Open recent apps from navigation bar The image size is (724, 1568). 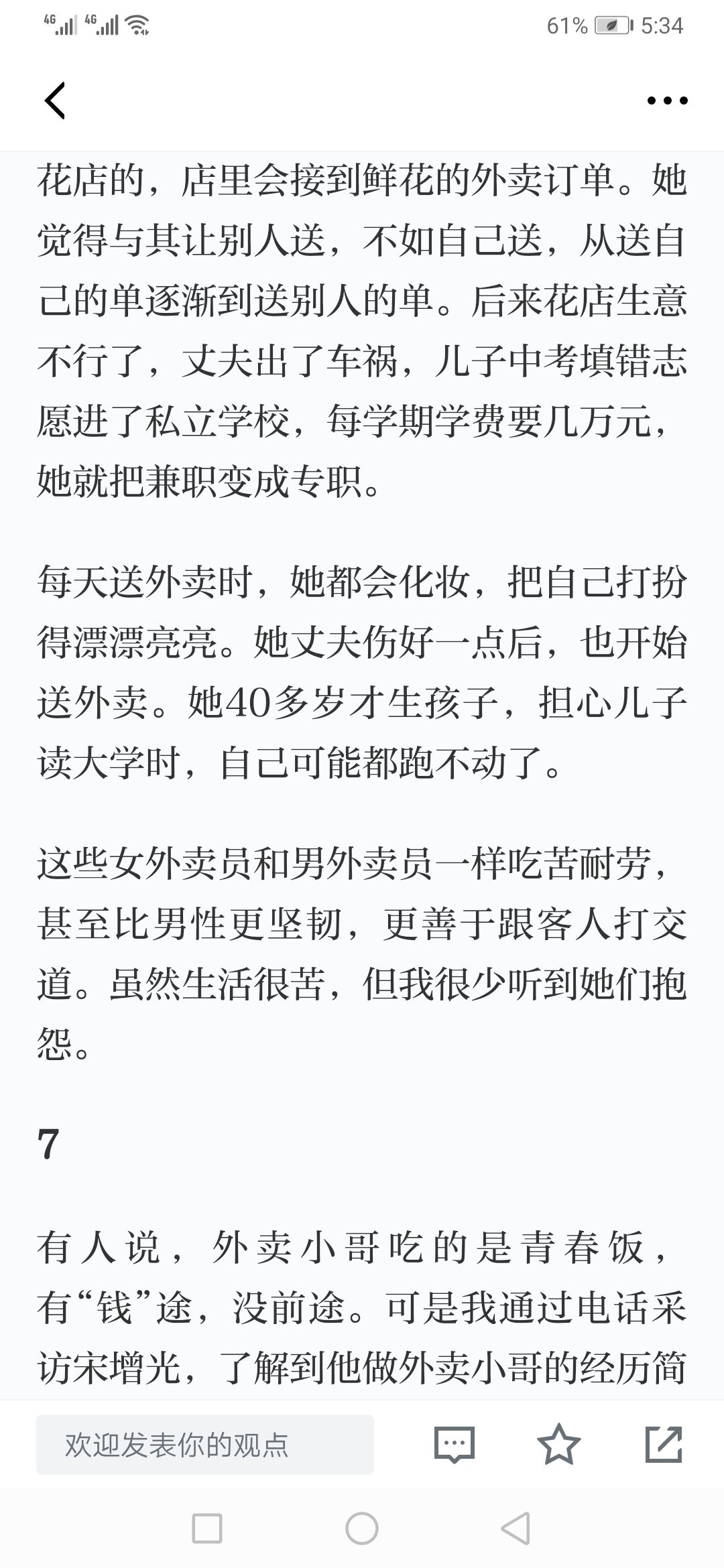click(x=207, y=1529)
